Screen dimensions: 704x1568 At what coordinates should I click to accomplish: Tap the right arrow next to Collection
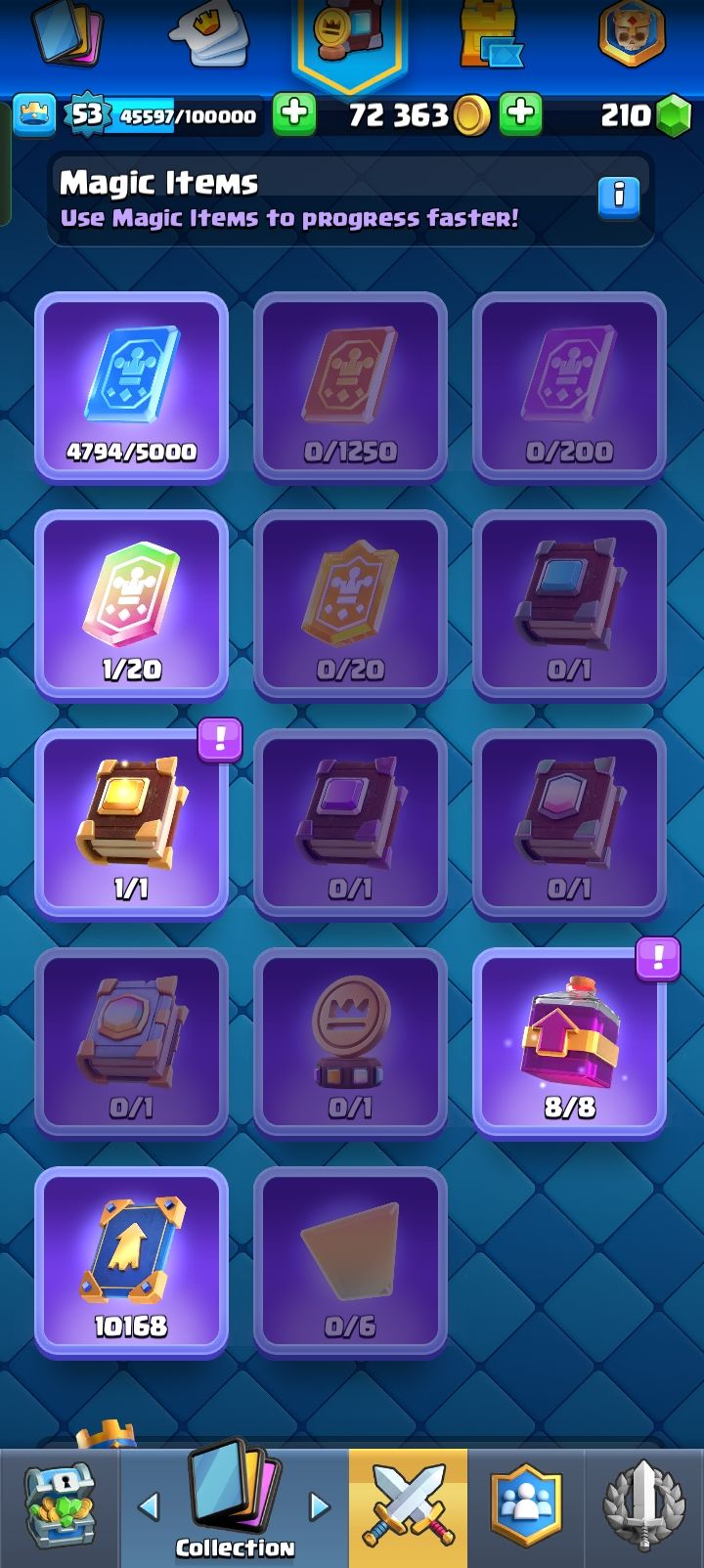pos(320,1505)
